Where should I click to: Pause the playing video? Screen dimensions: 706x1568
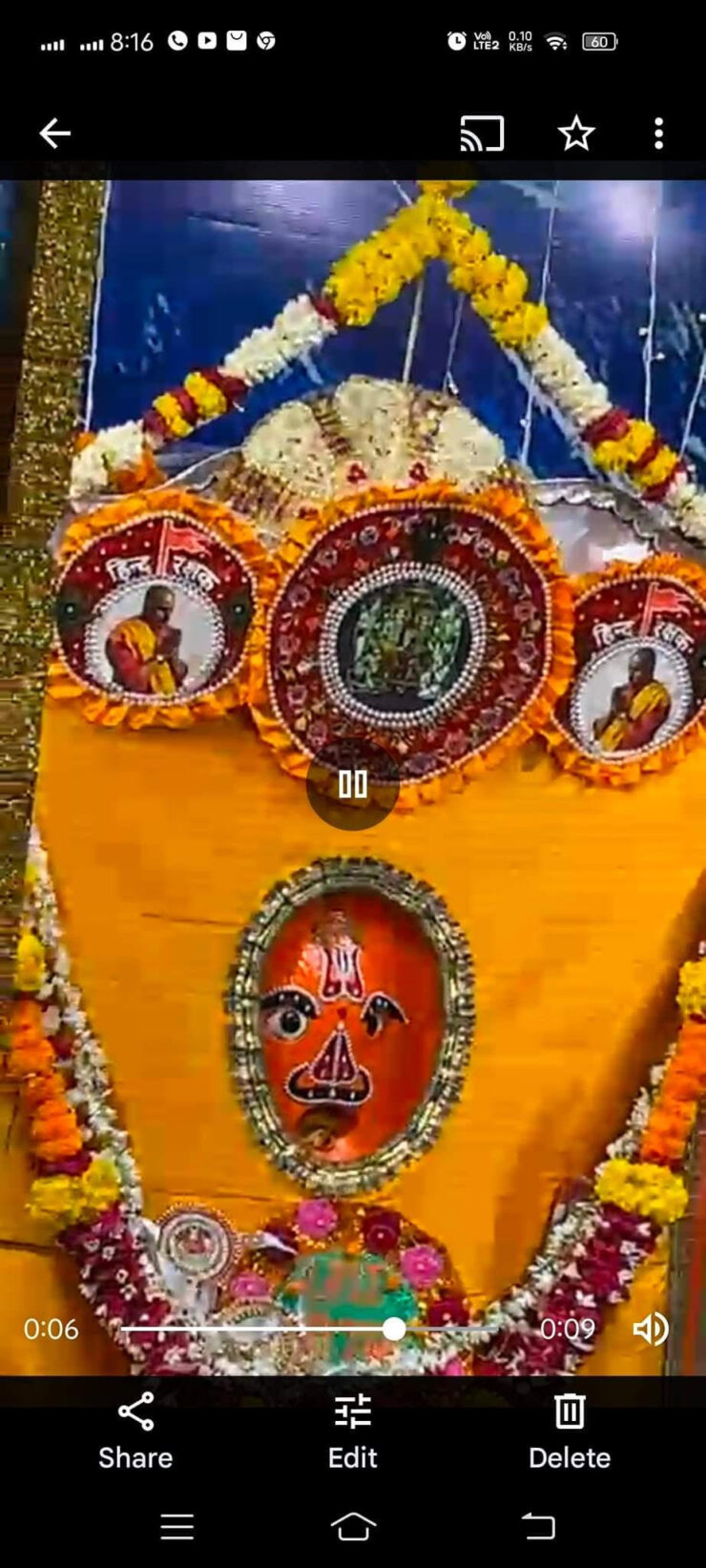tap(352, 784)
